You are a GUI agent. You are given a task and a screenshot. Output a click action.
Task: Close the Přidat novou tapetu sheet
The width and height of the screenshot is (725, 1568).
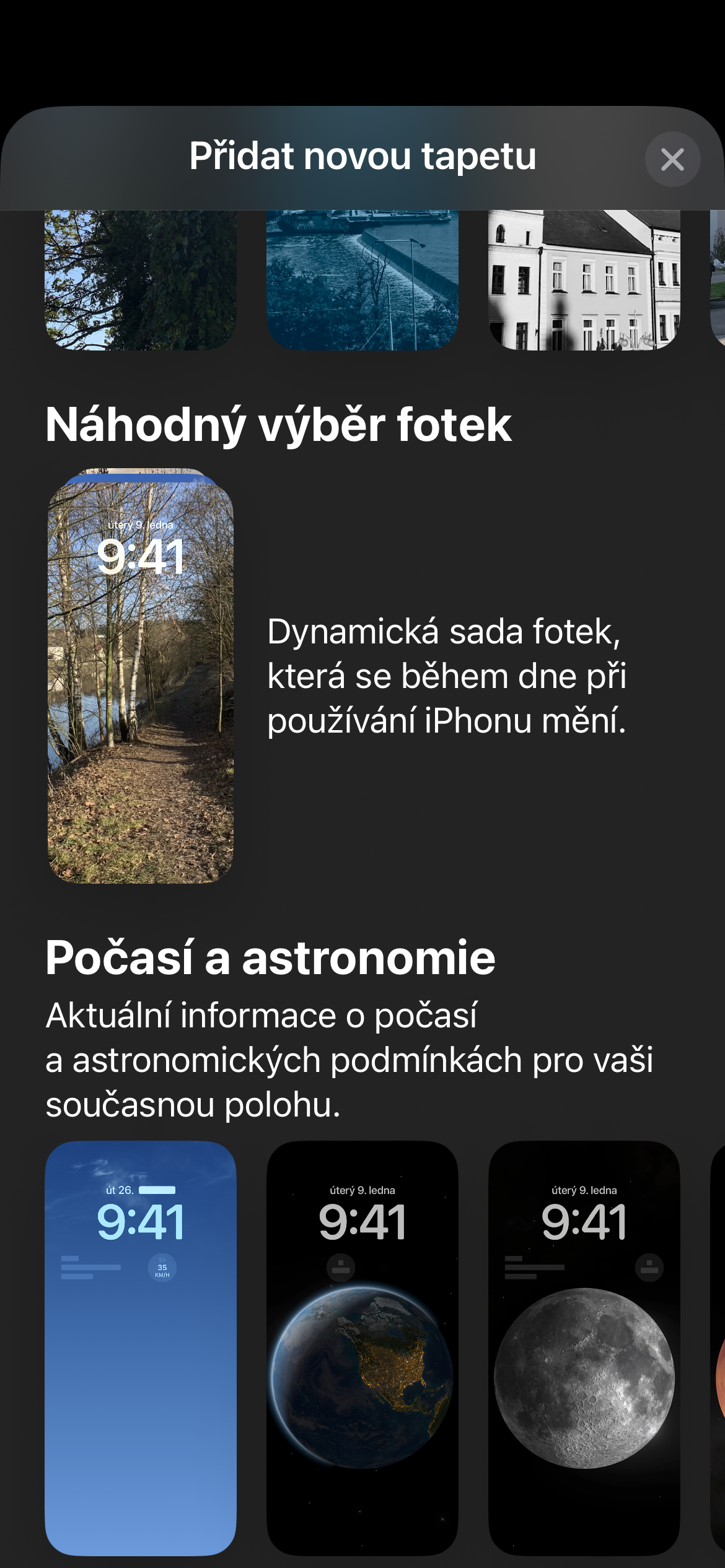(x=672, y=159)
